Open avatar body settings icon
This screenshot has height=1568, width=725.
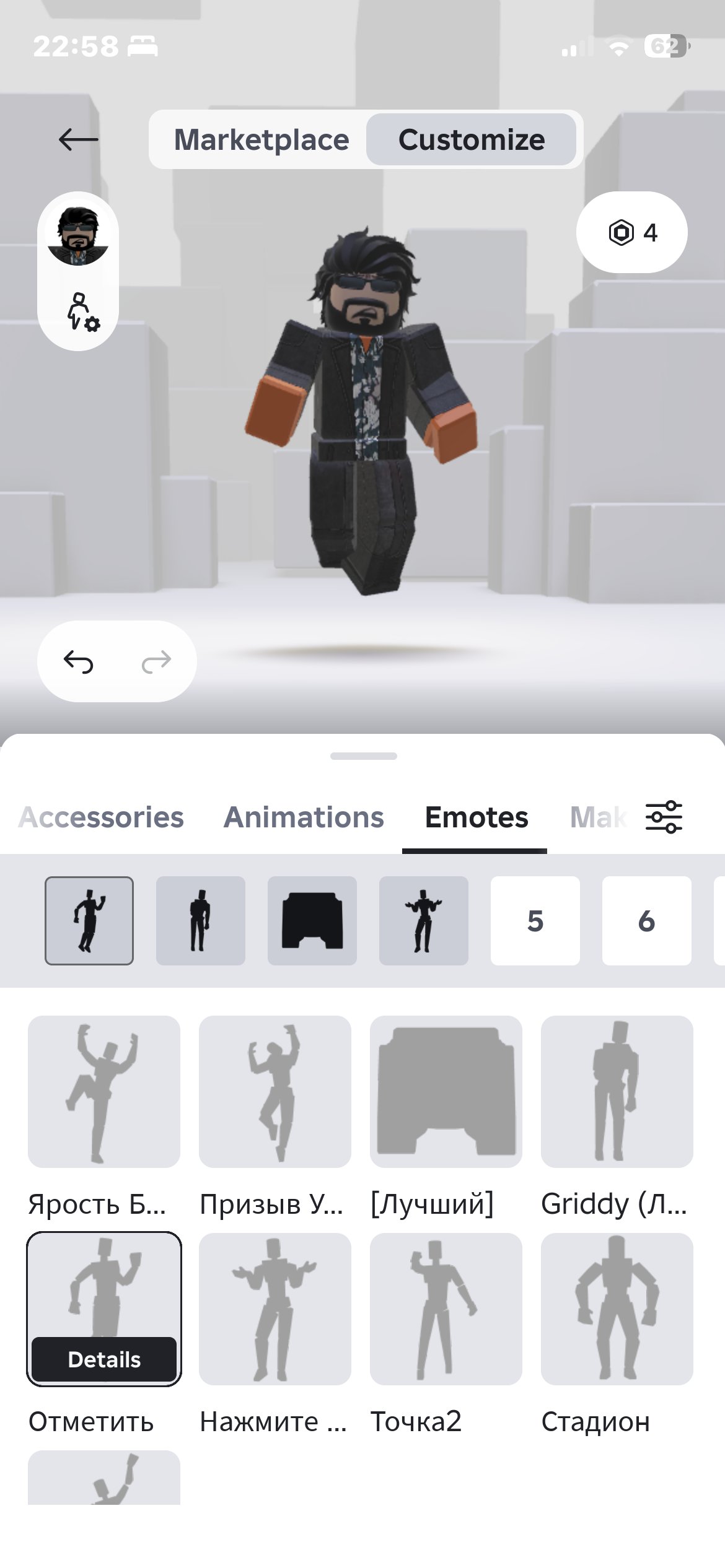(82, 312)
